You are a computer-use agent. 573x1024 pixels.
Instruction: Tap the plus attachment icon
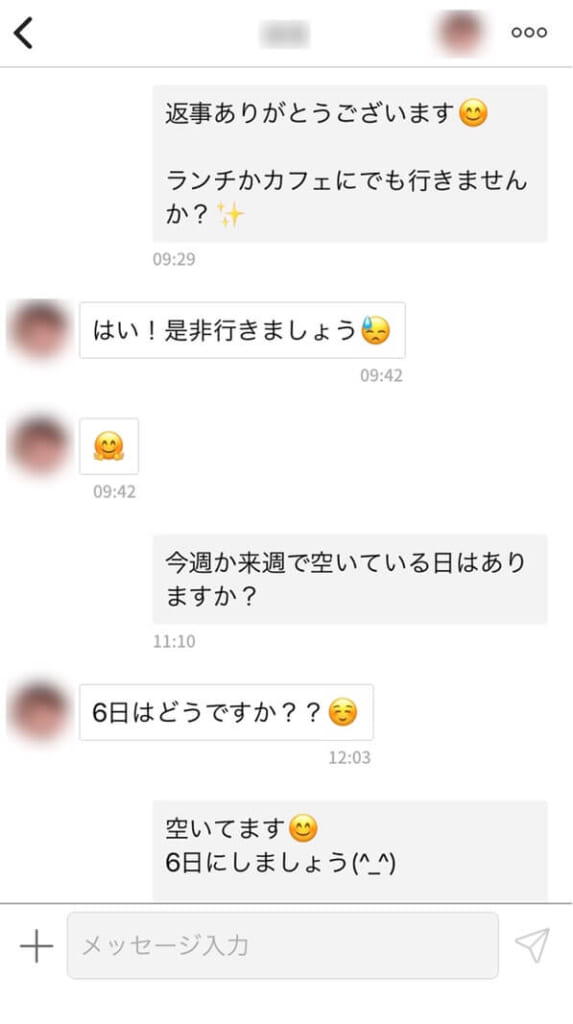[x=37, y=946]
